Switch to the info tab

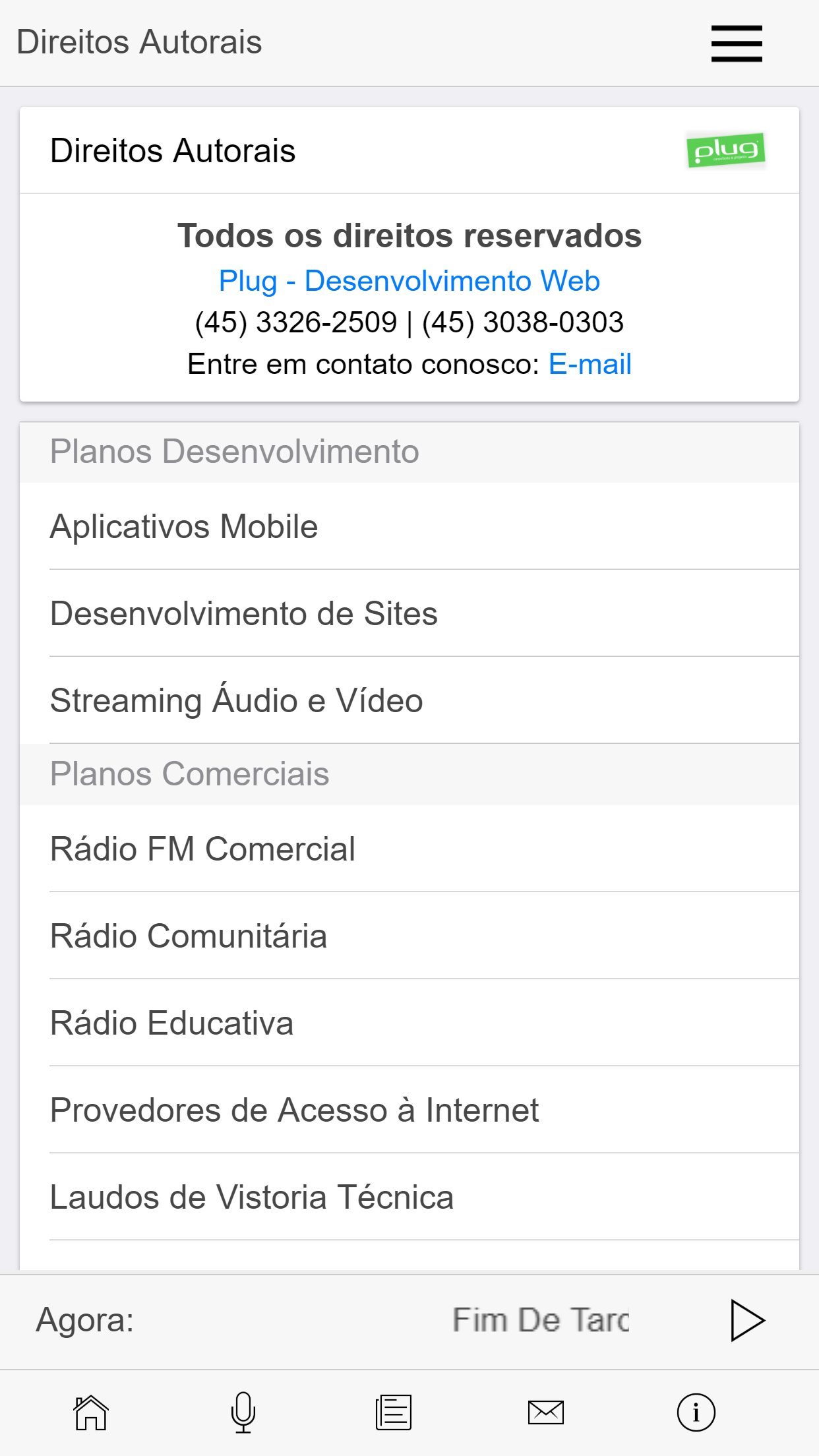tap(696, 1412)
